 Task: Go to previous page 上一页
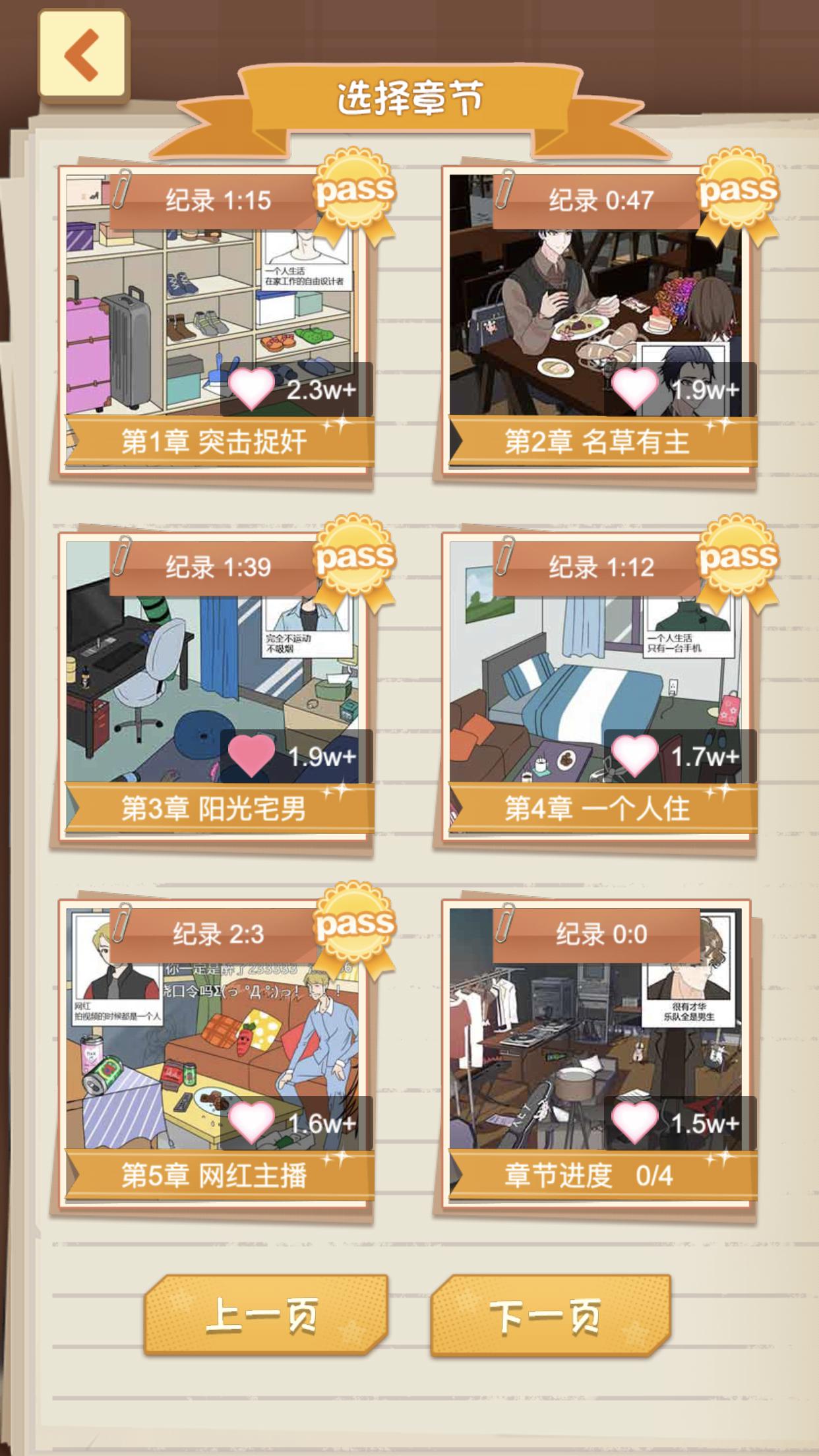[265, 1314]
